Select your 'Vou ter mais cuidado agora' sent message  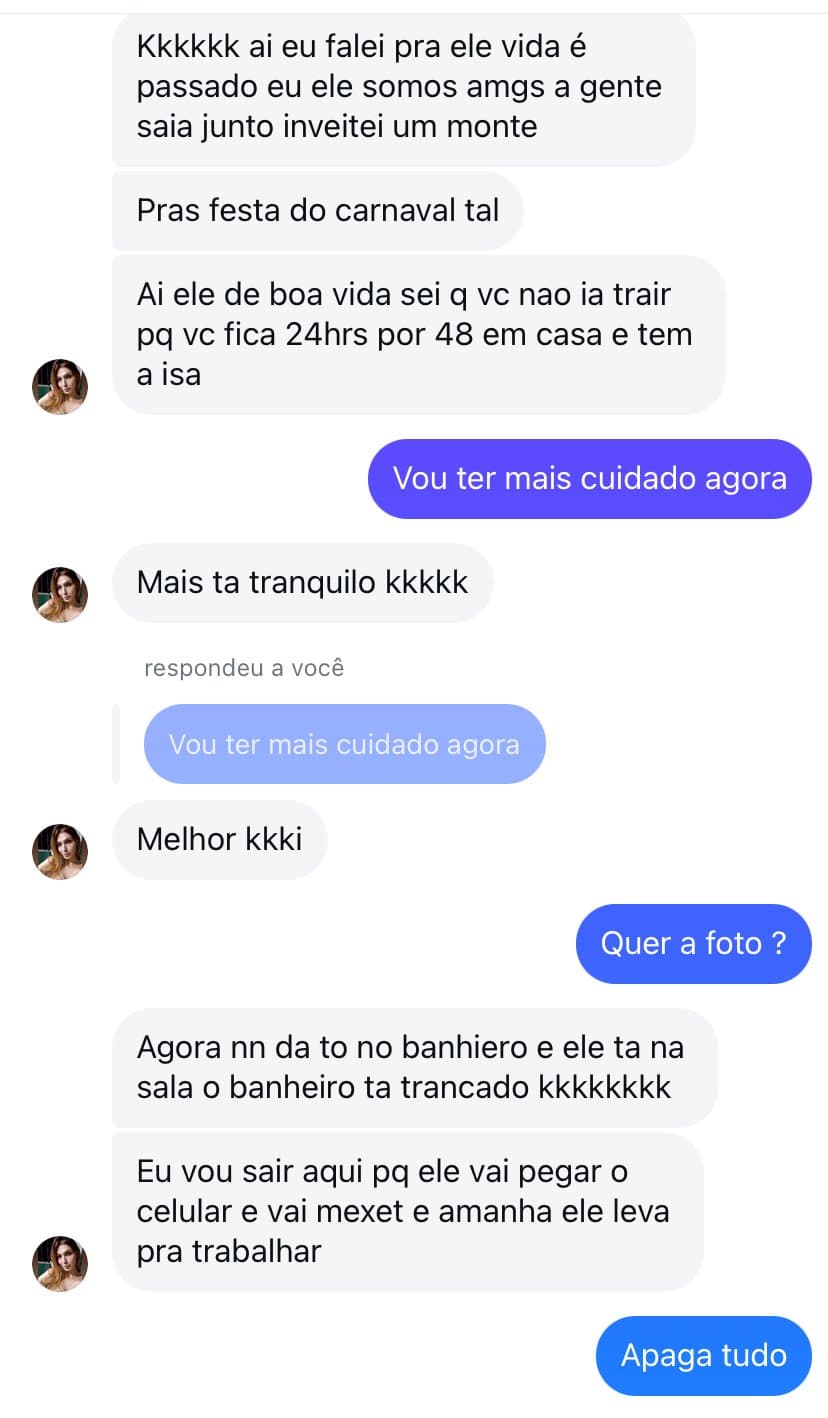pyautogui.click(x=590, y=479)
